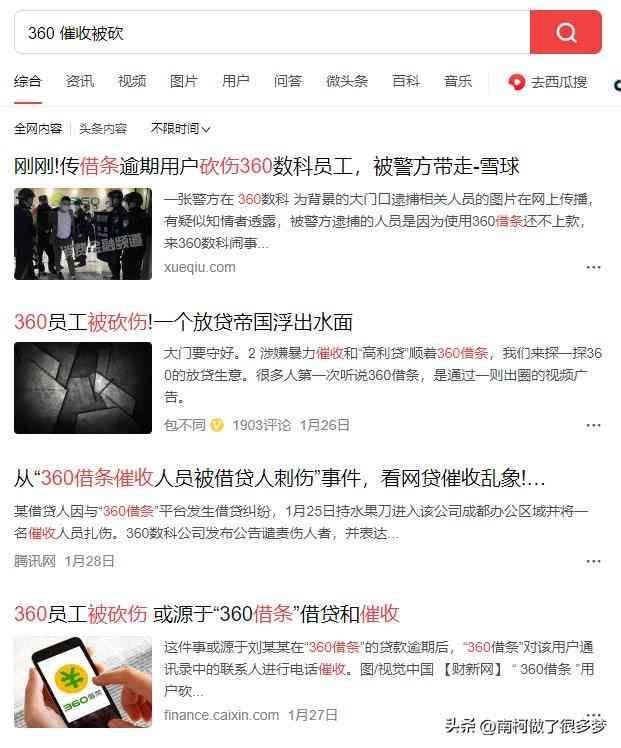621x748 pixels.
Task: Open the 360借条 phone thumbnail of the caixin result
Action: click(x=83, y=681)
